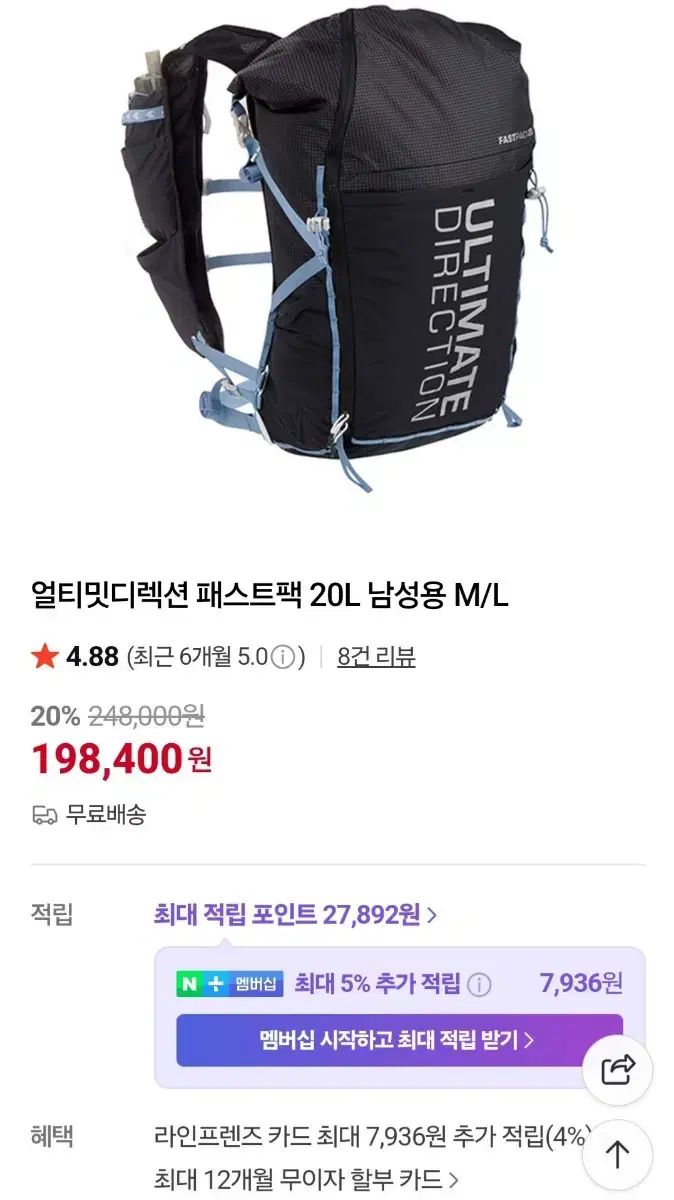Tap the info icon beside 최근 6개월 5.0

pos(284,658)
